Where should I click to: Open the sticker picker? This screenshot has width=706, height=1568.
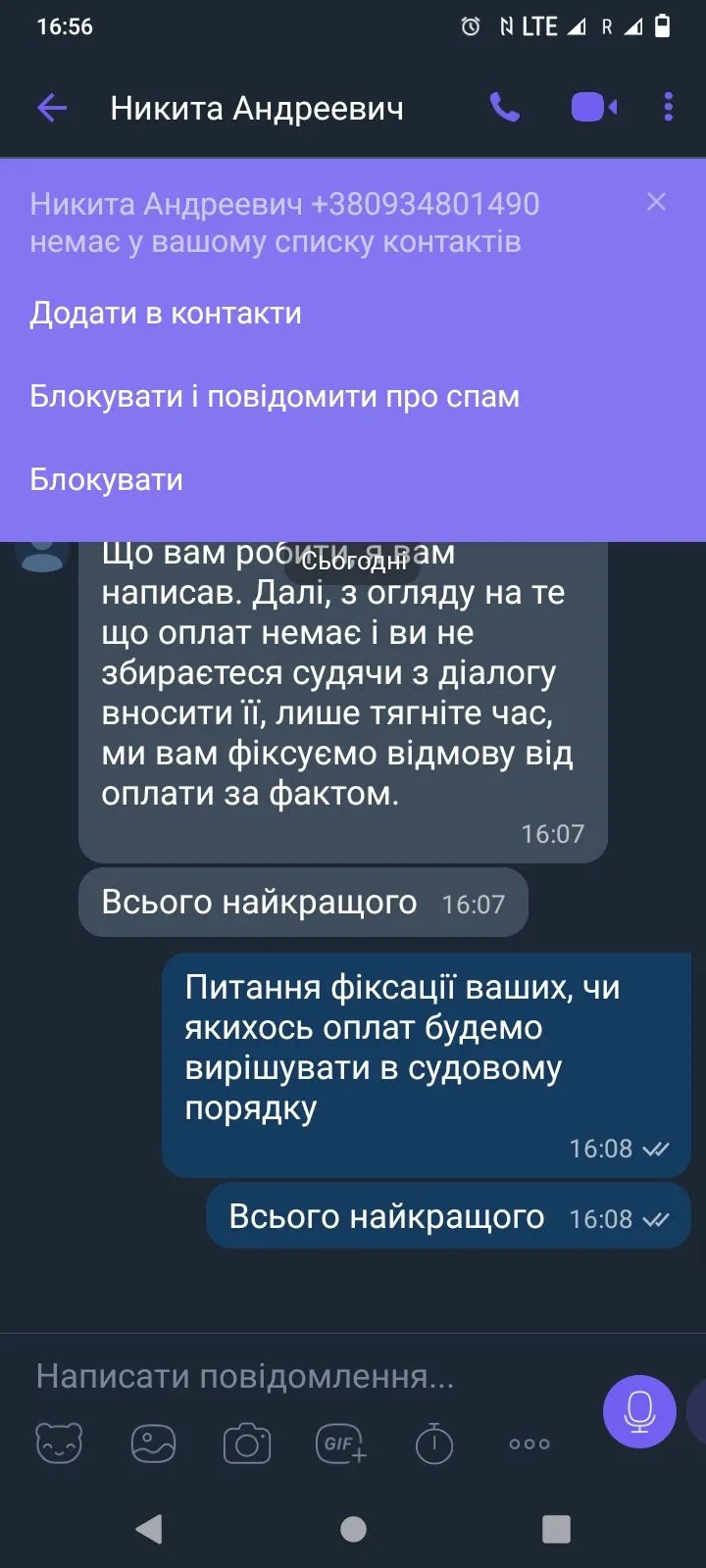point(59,1444)
